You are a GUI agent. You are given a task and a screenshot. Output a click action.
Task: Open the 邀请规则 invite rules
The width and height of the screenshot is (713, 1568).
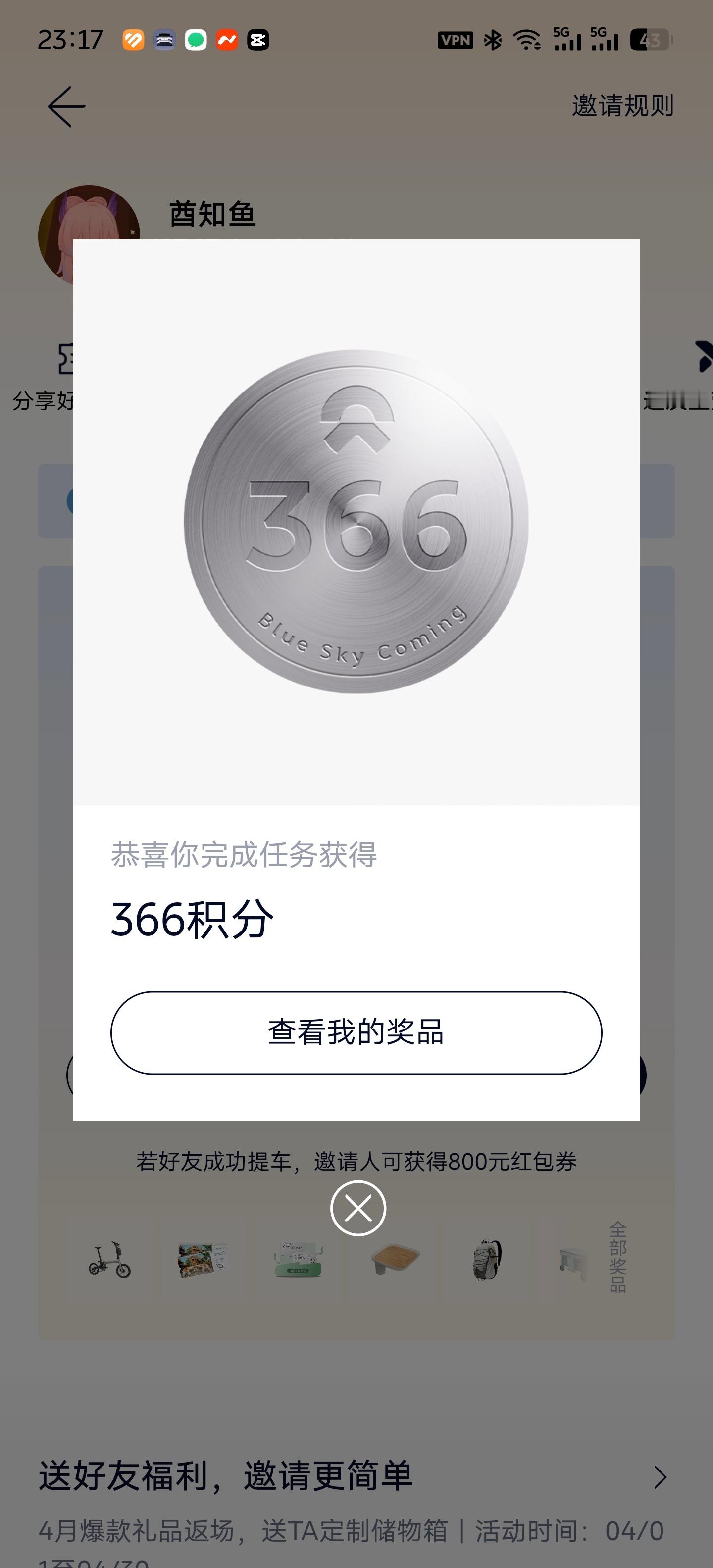point(622,105)
